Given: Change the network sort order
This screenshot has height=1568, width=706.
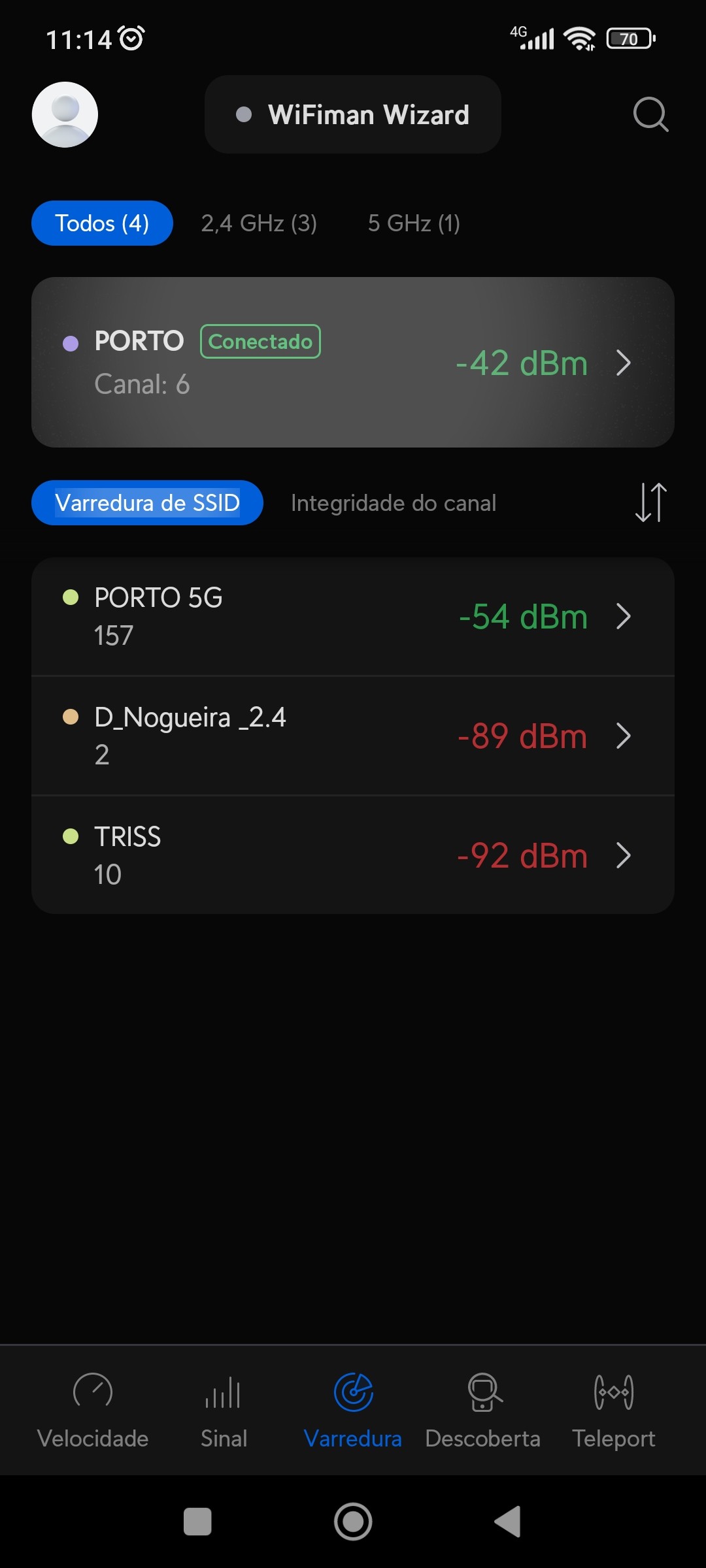Looking at the screenshot, I should click(651, 502).
